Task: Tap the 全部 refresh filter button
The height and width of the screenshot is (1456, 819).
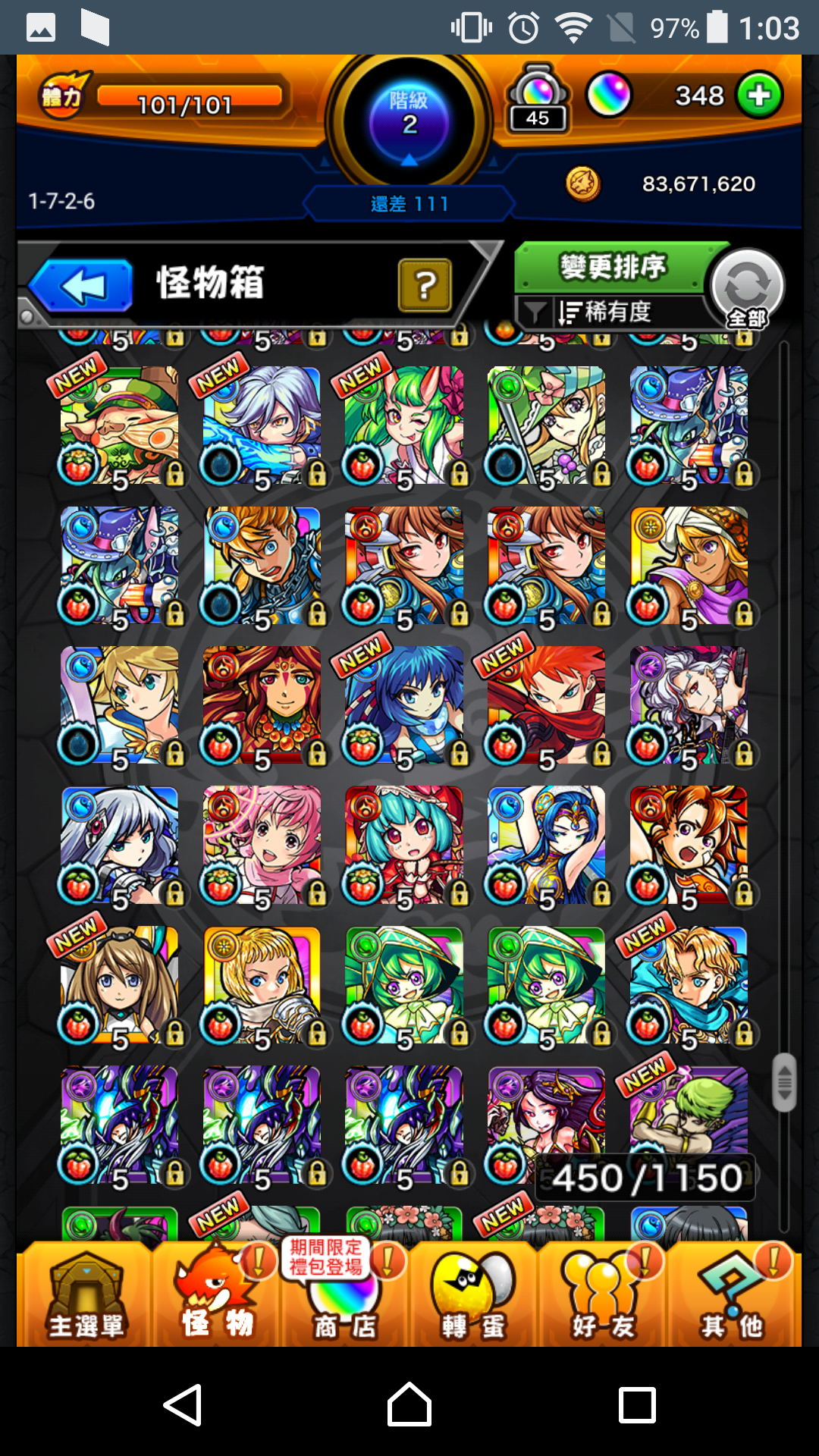Action: 747,288
